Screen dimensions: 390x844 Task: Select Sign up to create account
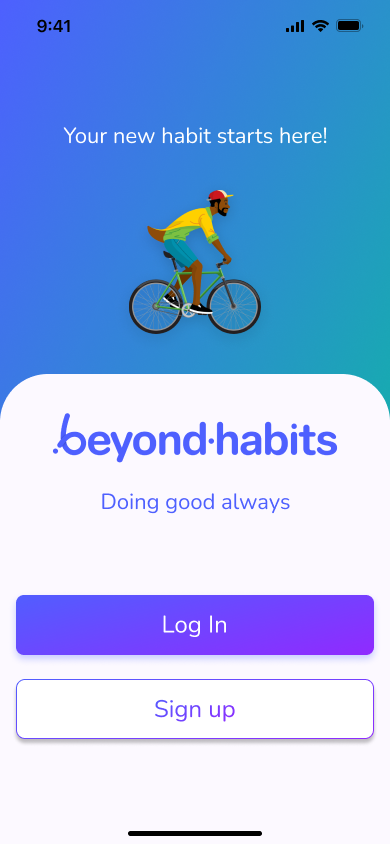coord(195,709)
